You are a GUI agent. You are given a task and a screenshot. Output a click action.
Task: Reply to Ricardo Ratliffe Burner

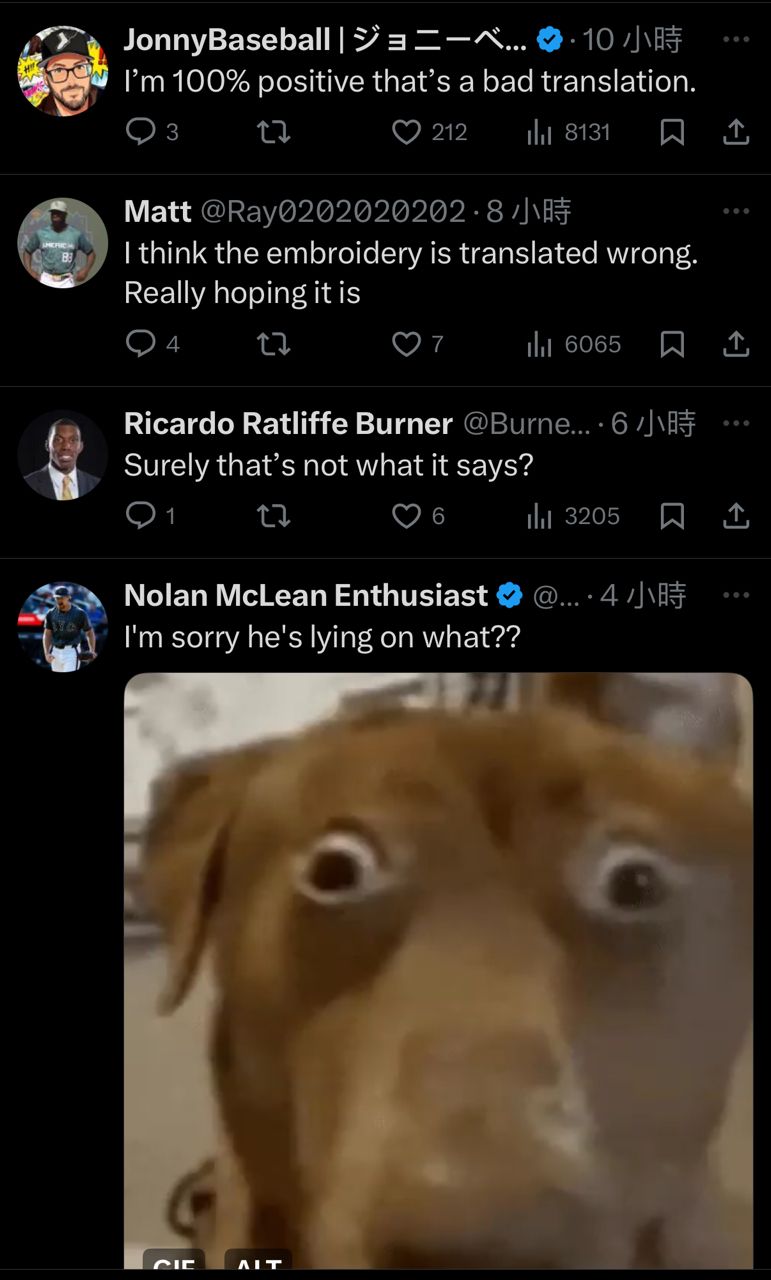(x=141, y=516)
